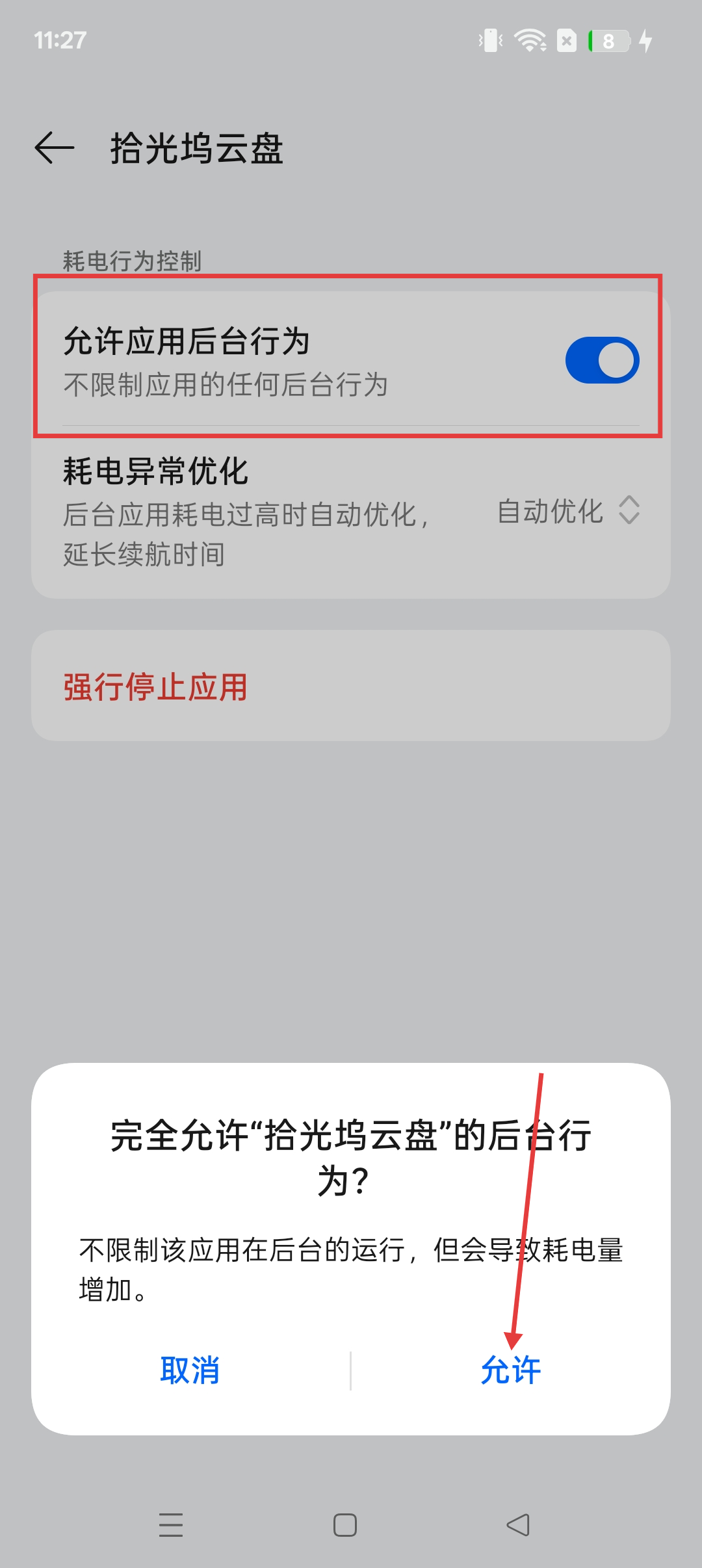The image size is (702, 1568).
Task: Cancel the dialog with 取消
Action: point(190,1370)
